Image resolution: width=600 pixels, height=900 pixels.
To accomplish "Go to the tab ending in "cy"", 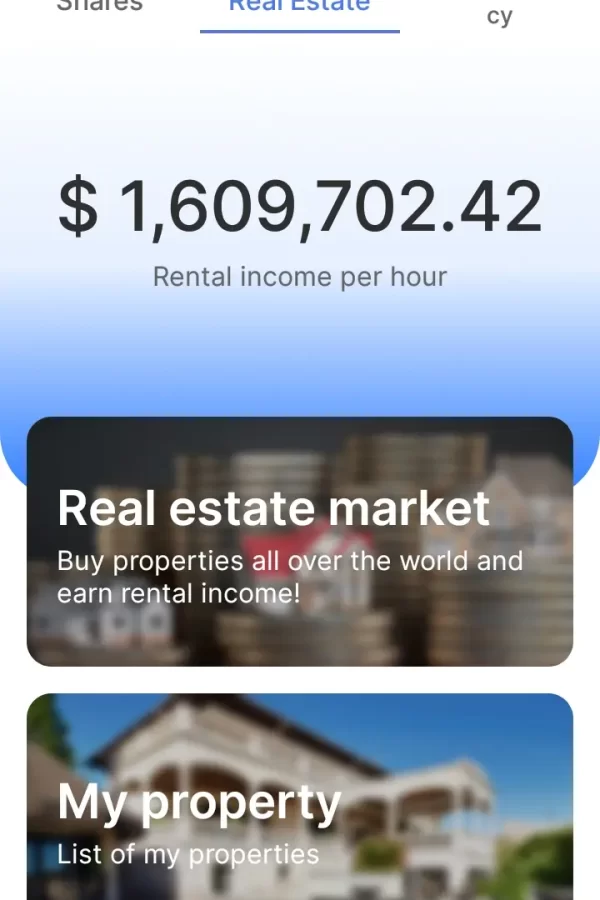I will 499,14.
